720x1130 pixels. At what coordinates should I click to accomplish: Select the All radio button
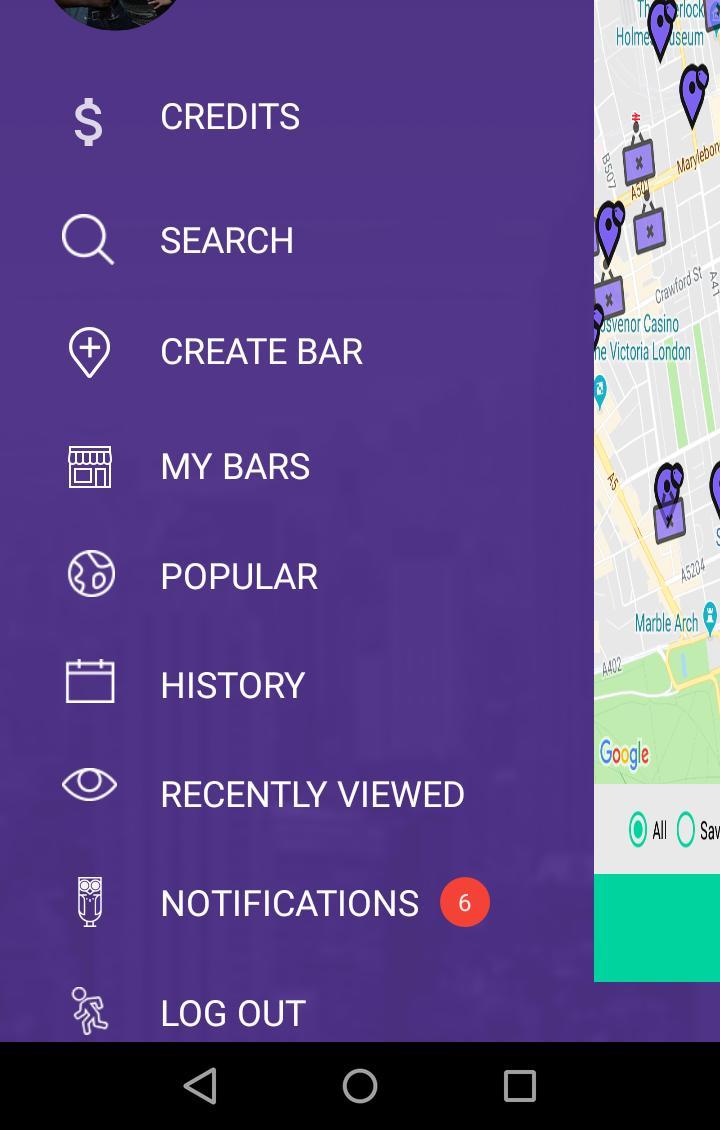click(x=637, y=830)
